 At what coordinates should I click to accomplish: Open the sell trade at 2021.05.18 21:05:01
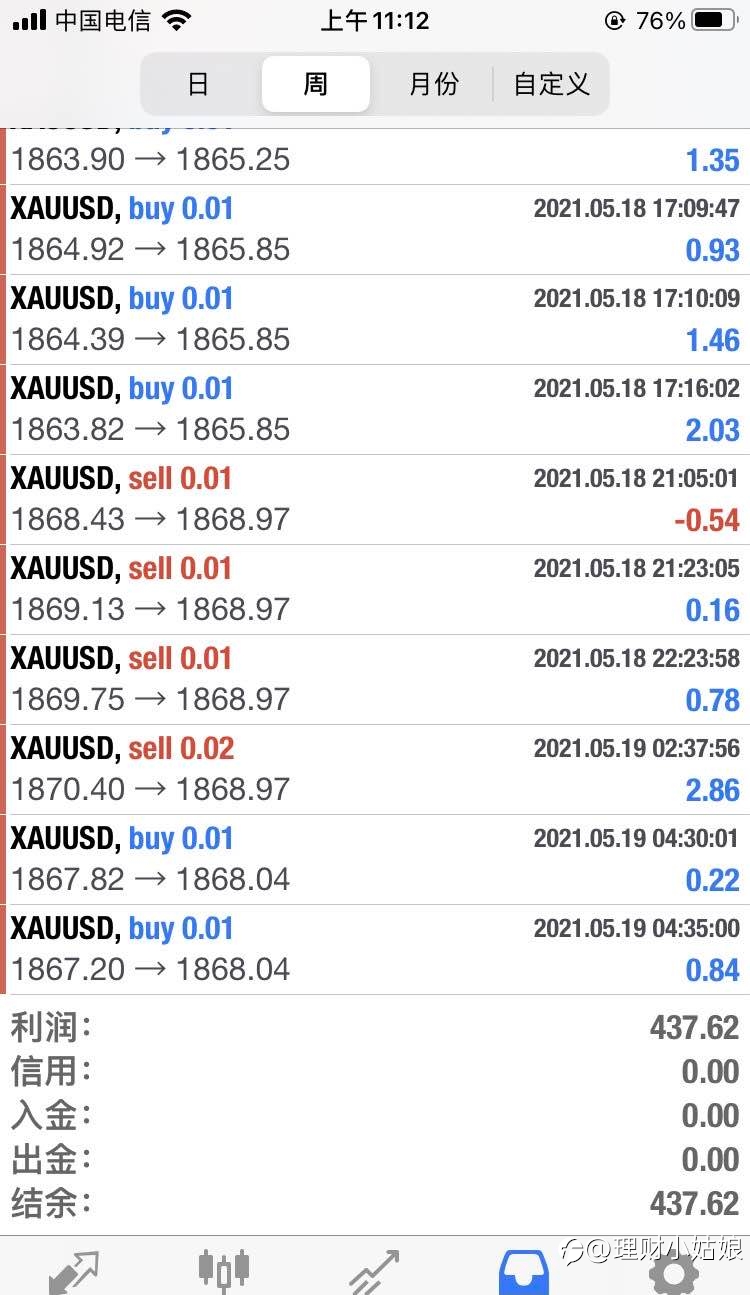(x=375, y=500)
